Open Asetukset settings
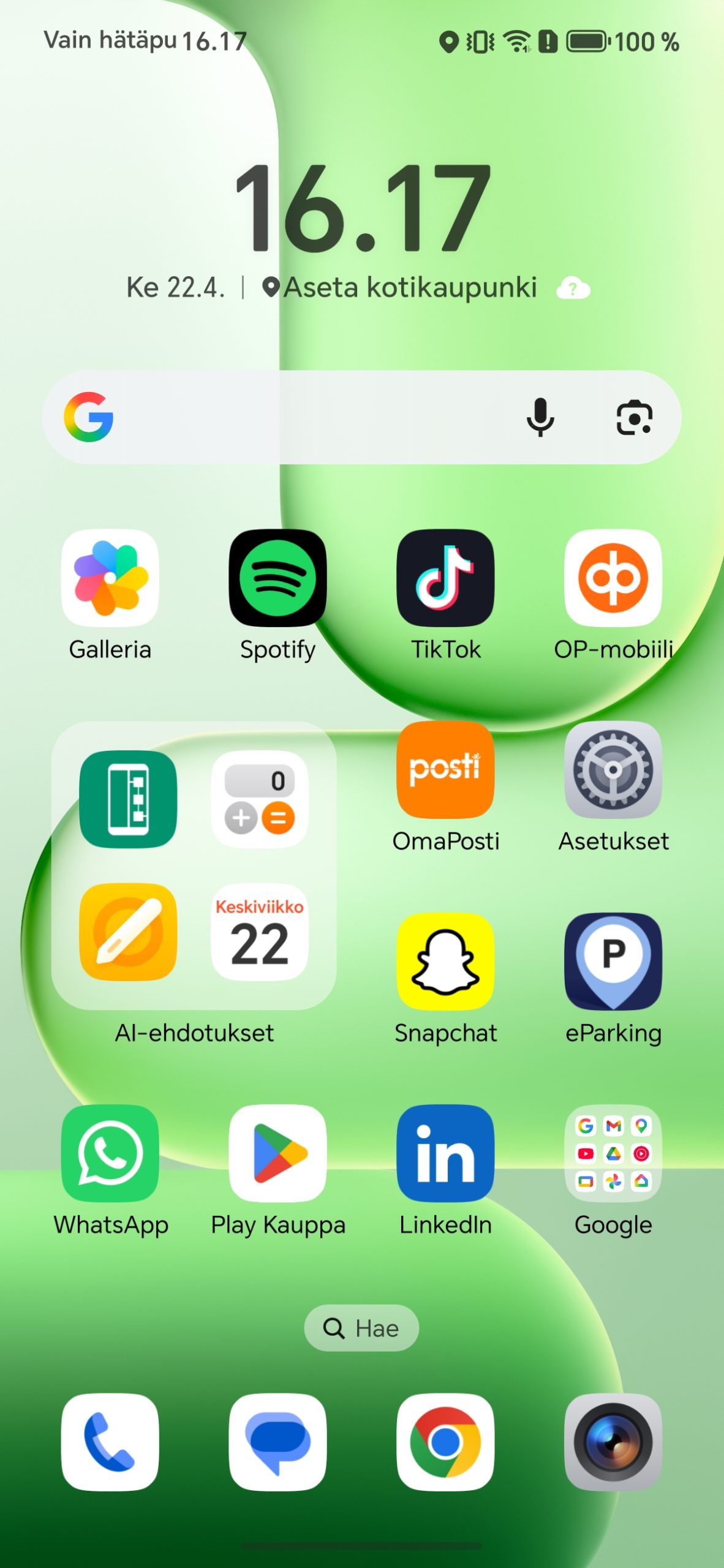 pos(613,770)
